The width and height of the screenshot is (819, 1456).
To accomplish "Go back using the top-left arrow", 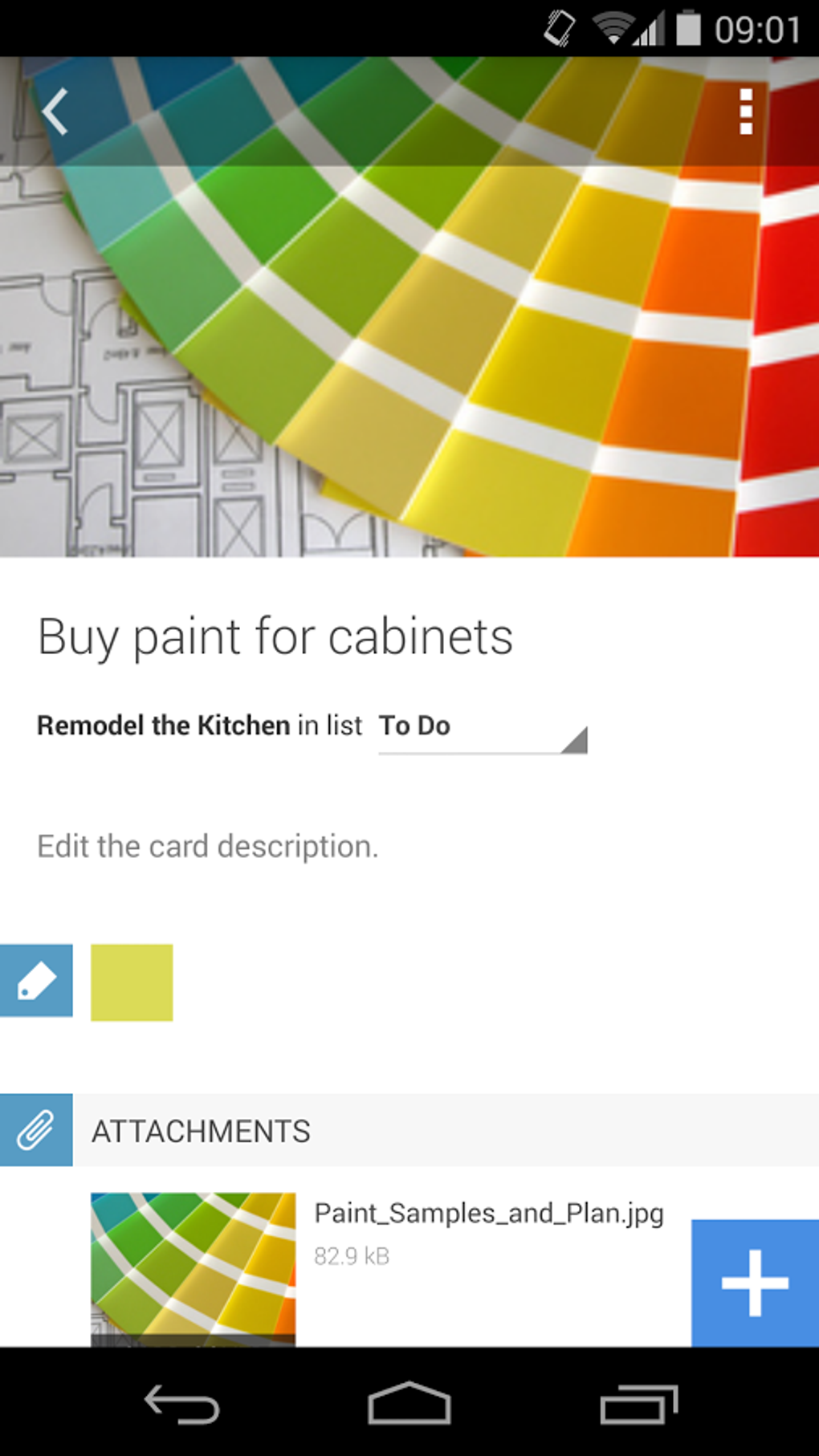I will coord(55,112).
